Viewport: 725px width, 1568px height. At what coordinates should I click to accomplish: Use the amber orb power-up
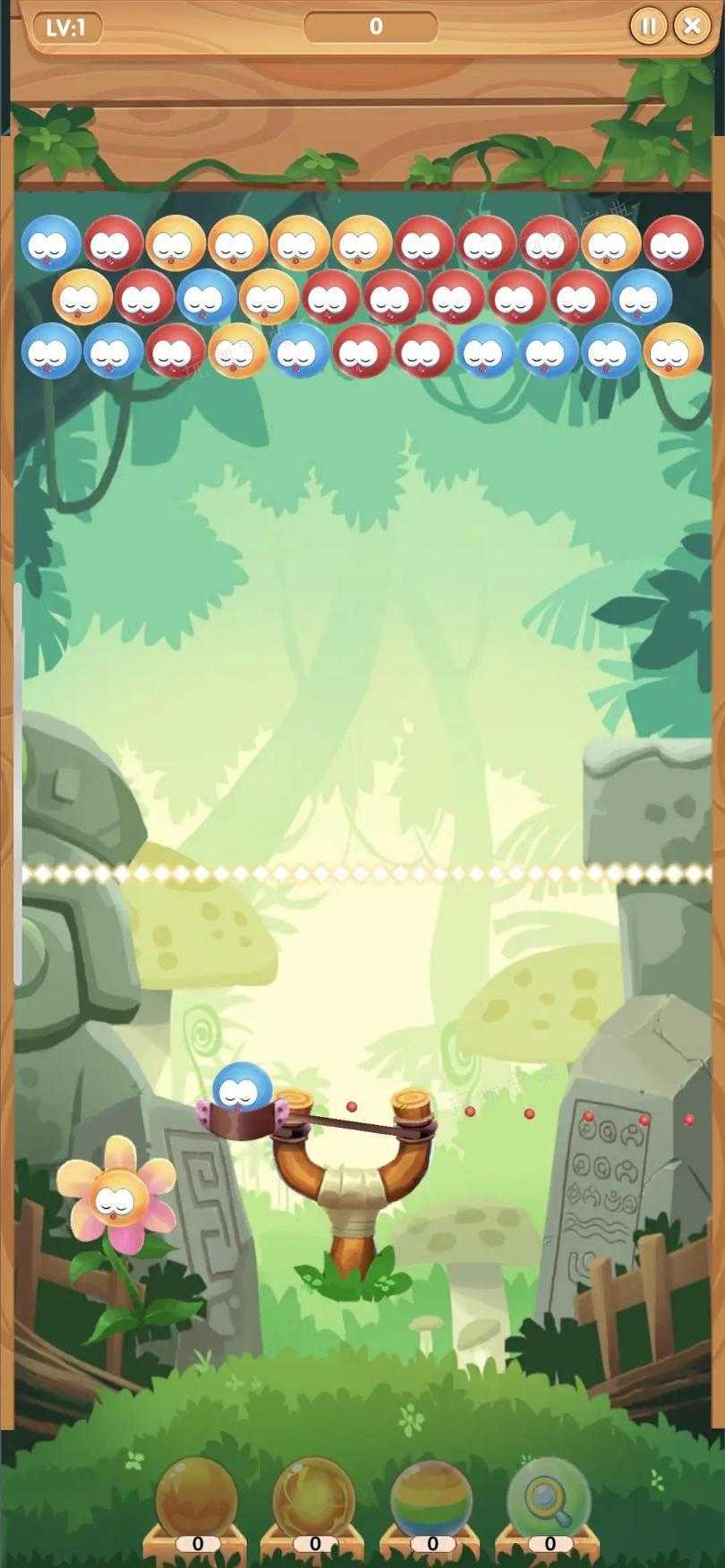197,1497
